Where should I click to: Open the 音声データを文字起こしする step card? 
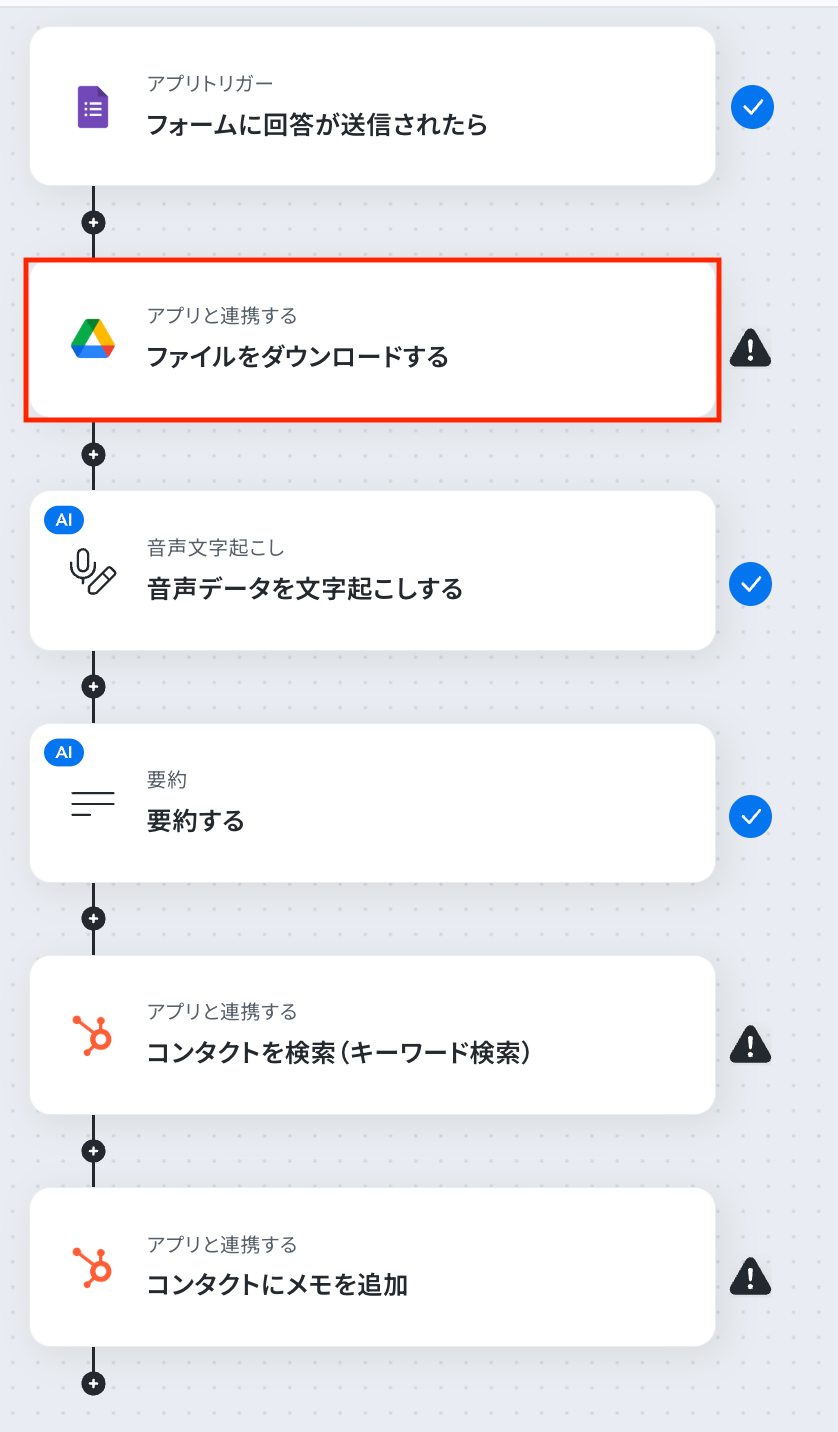tap(372, 570)
